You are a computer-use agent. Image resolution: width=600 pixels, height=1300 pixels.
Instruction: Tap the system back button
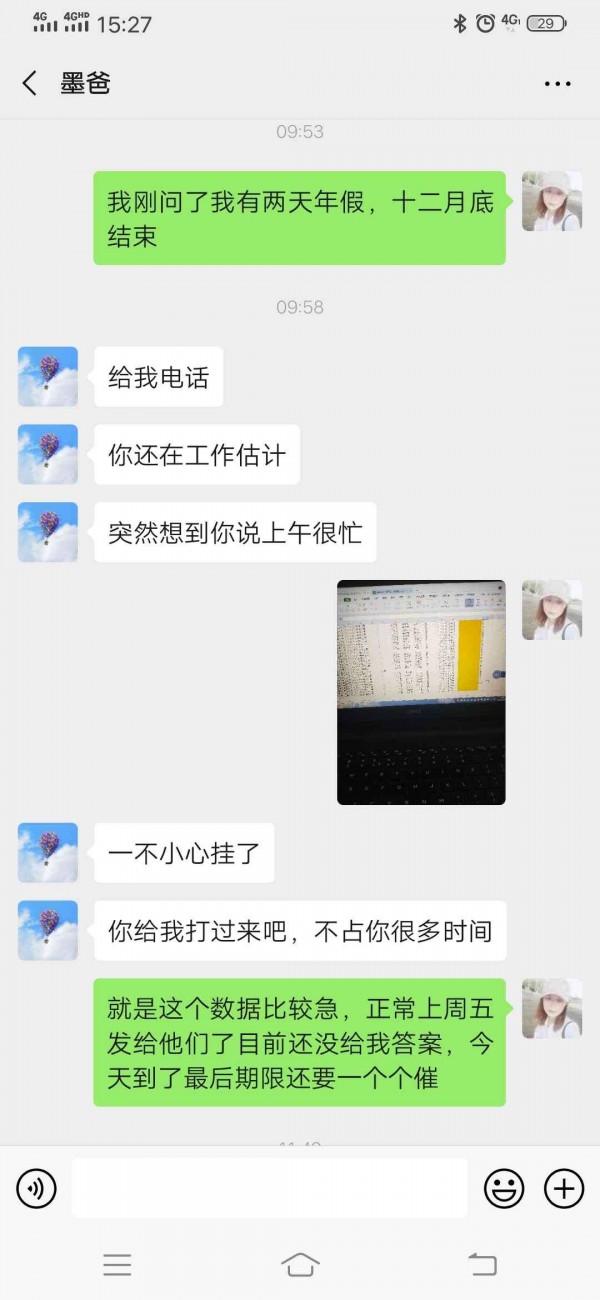click(482, 1265)
